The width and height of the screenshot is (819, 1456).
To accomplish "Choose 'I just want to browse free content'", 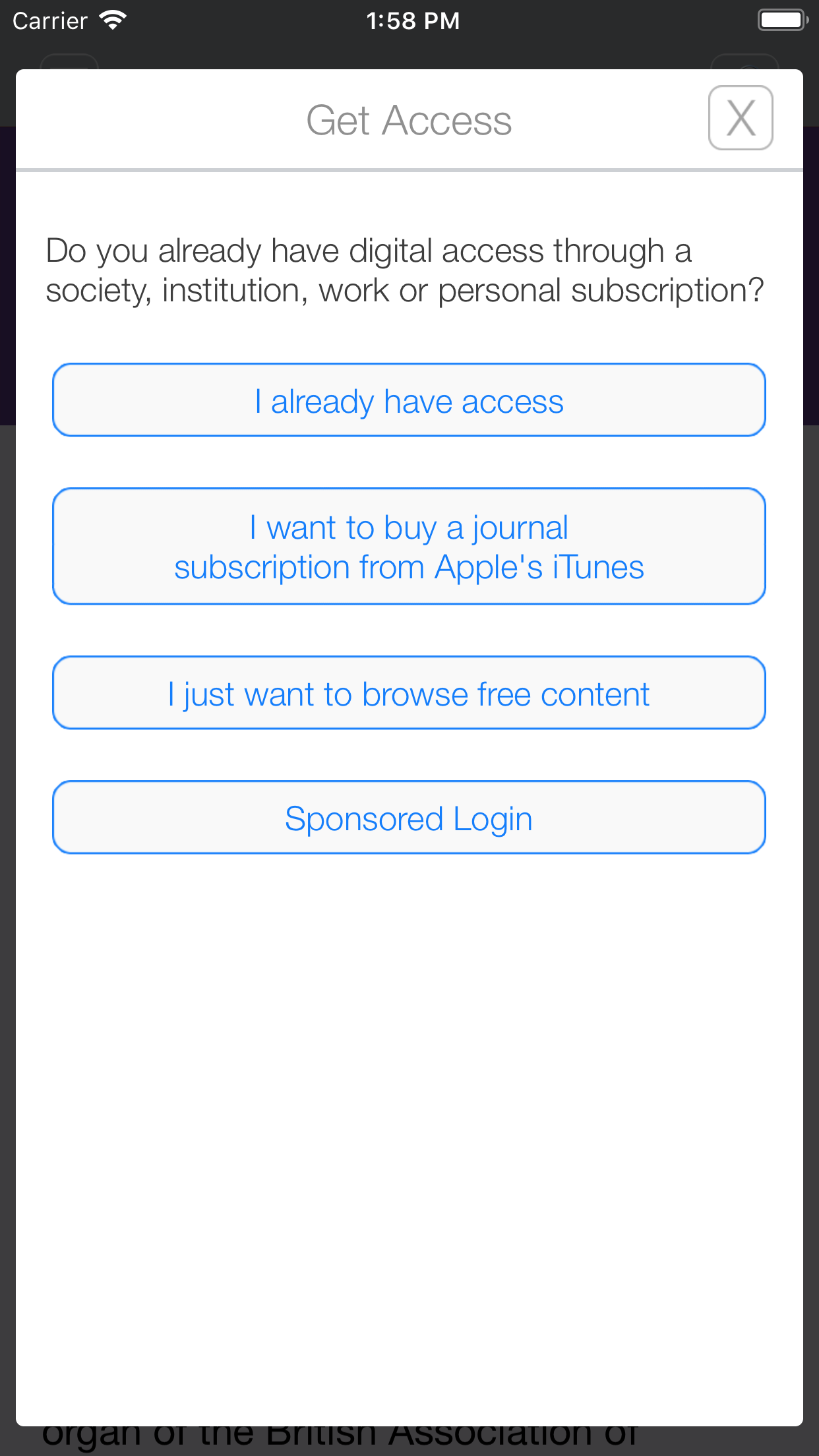I will 409,692.
